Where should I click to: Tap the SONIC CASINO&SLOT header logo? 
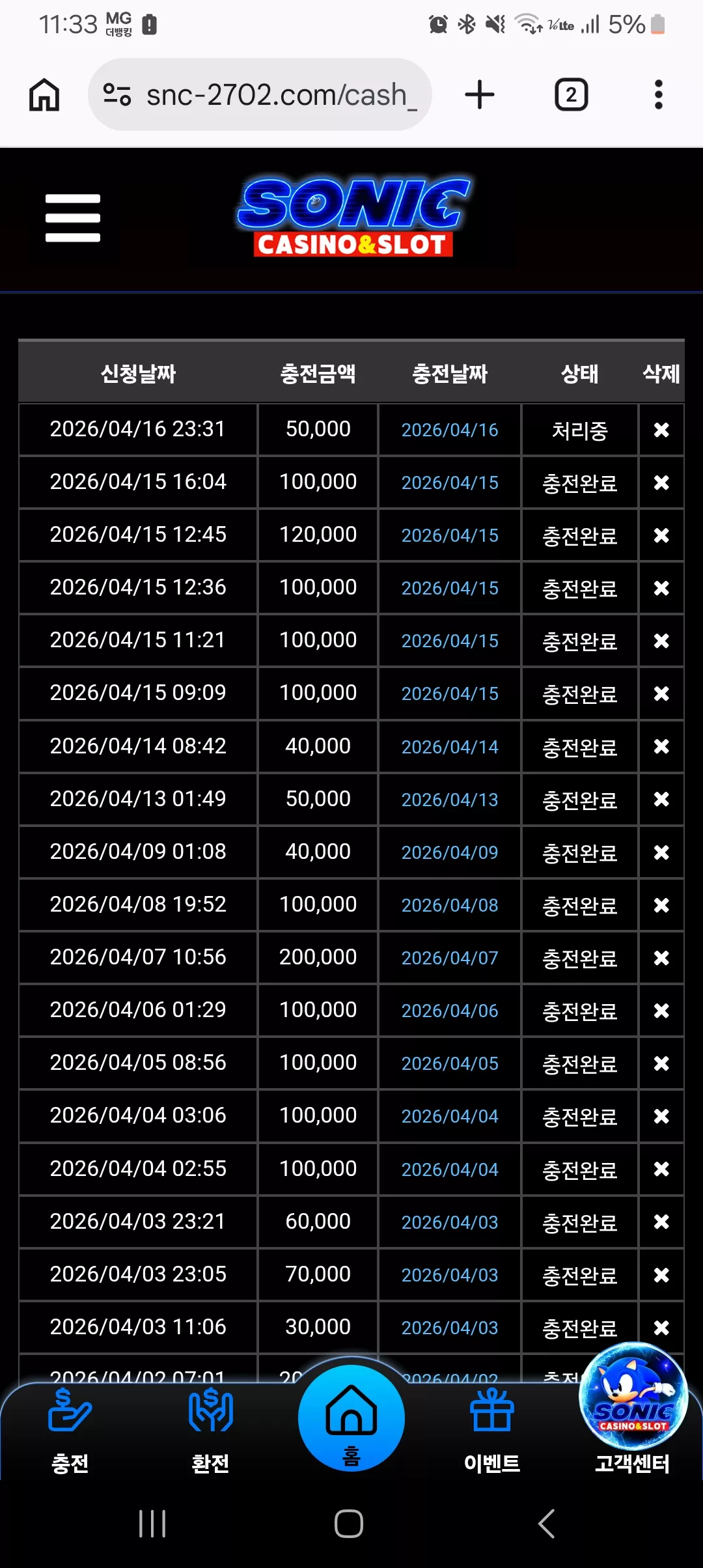353,217
